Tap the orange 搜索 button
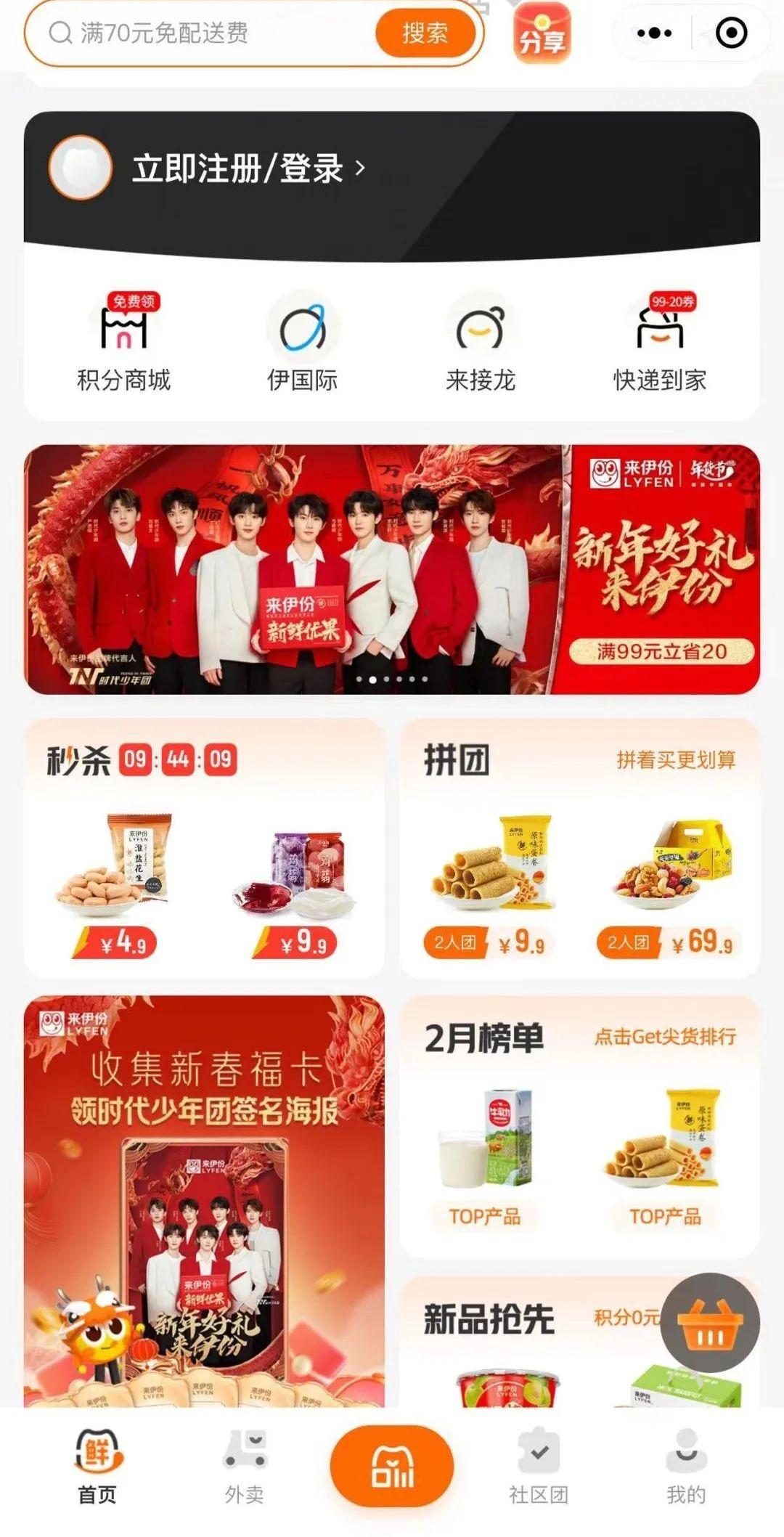Screen dimensions: 784x1537 (x=425, y=33)
